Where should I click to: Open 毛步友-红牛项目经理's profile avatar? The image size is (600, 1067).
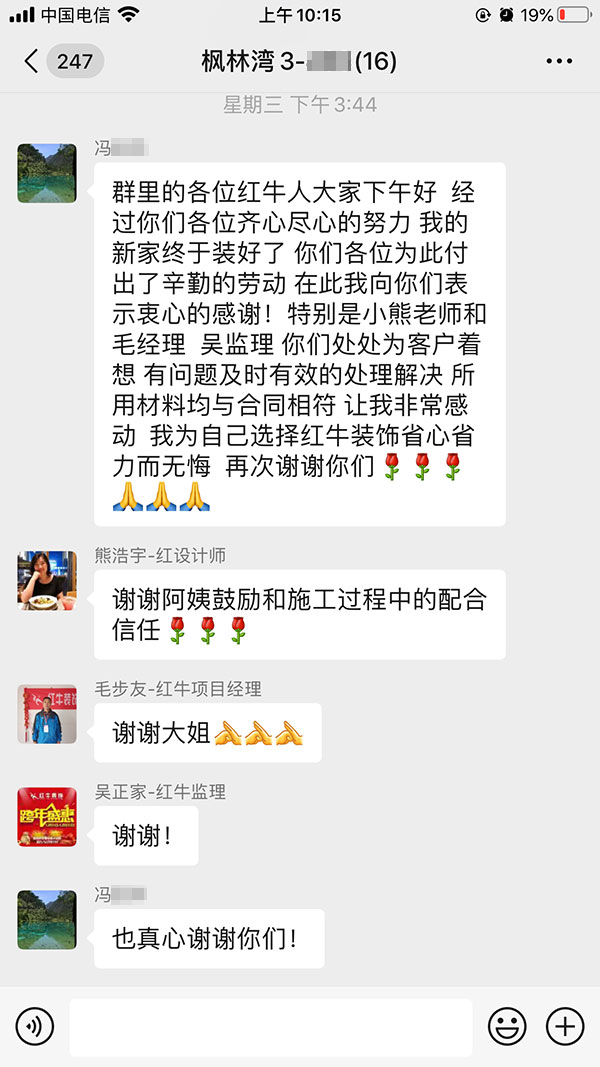(47, 714)
